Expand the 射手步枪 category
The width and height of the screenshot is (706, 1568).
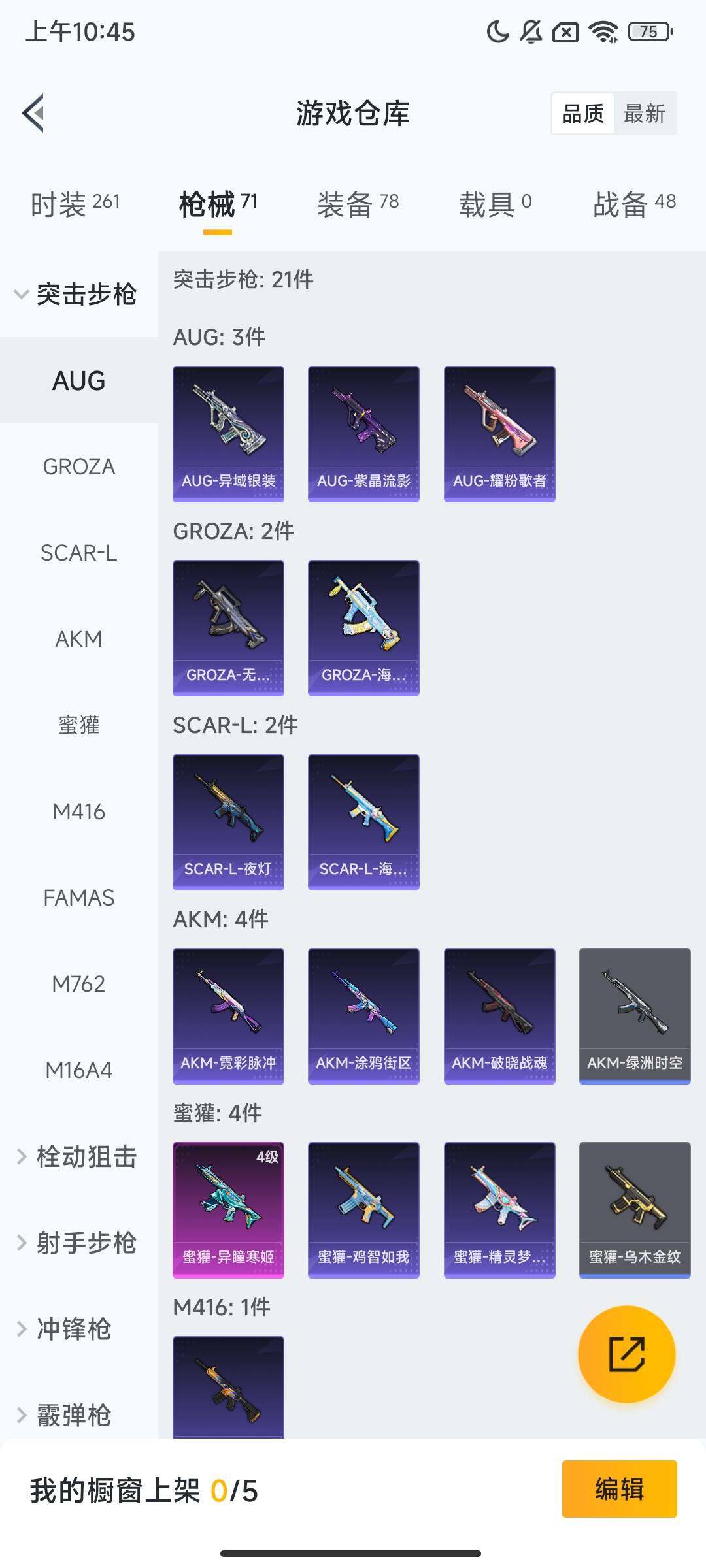(78, 1243)
